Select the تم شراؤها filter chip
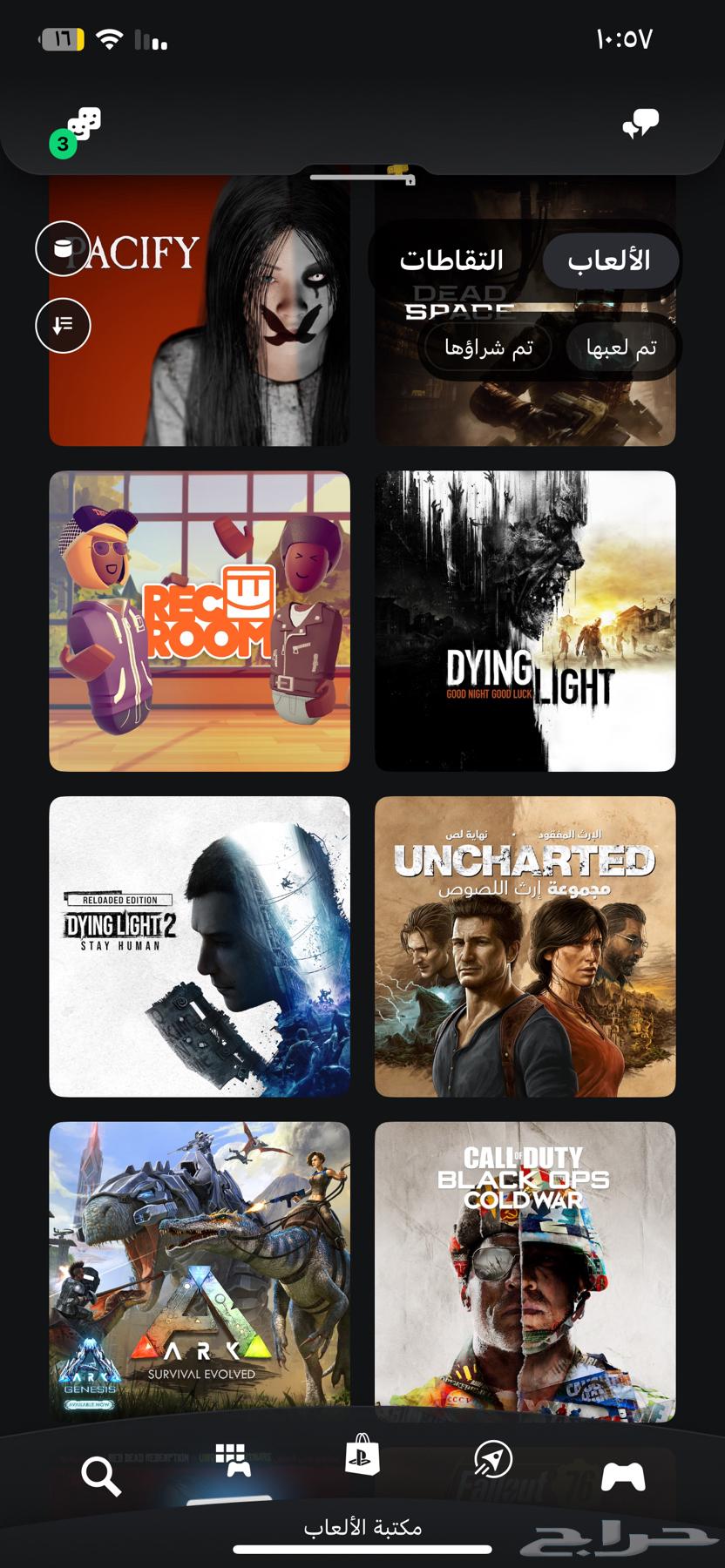 tap(488, 348)
